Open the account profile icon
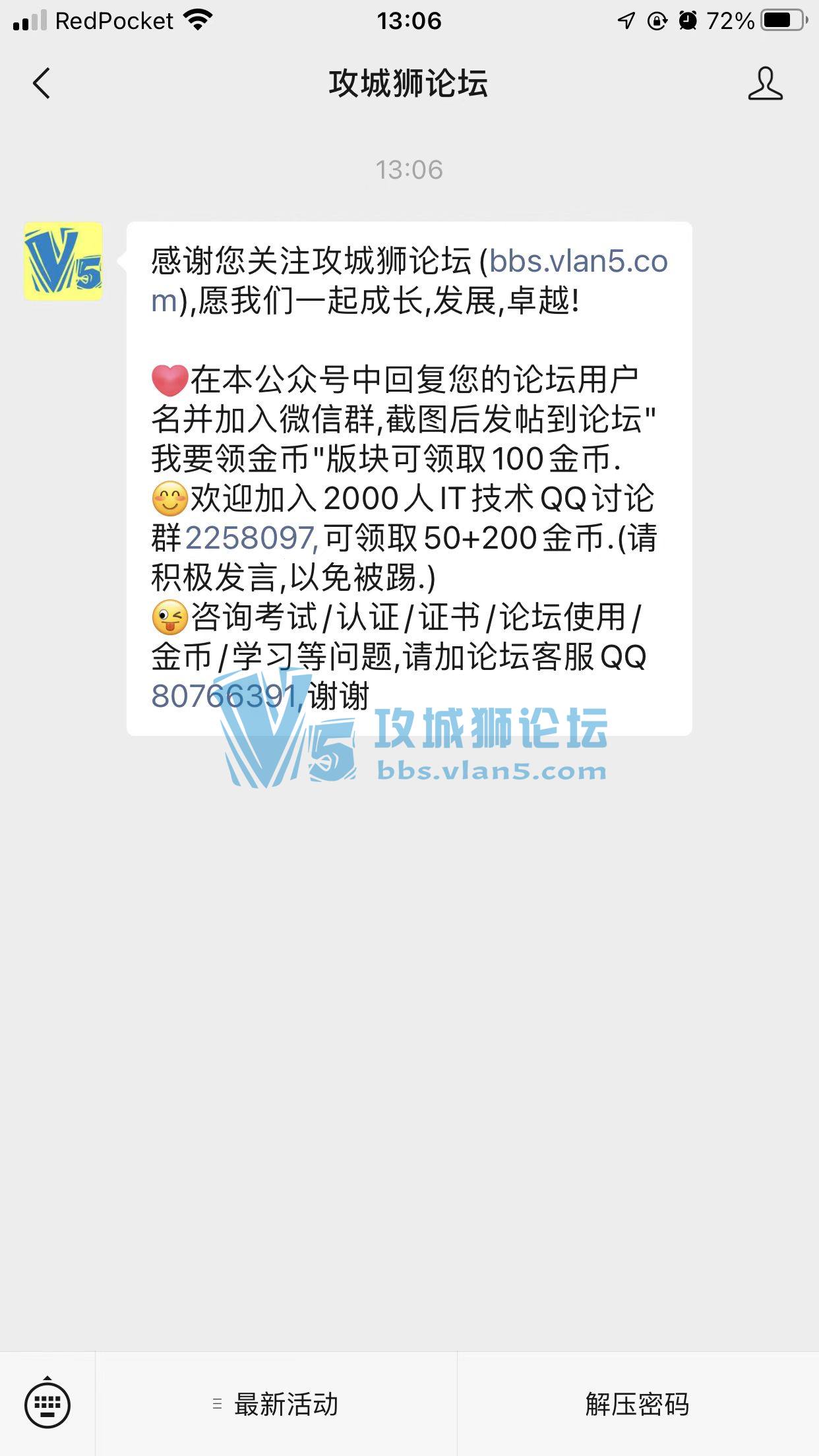Screen dimensions: 819x1456 pos(765,84)
